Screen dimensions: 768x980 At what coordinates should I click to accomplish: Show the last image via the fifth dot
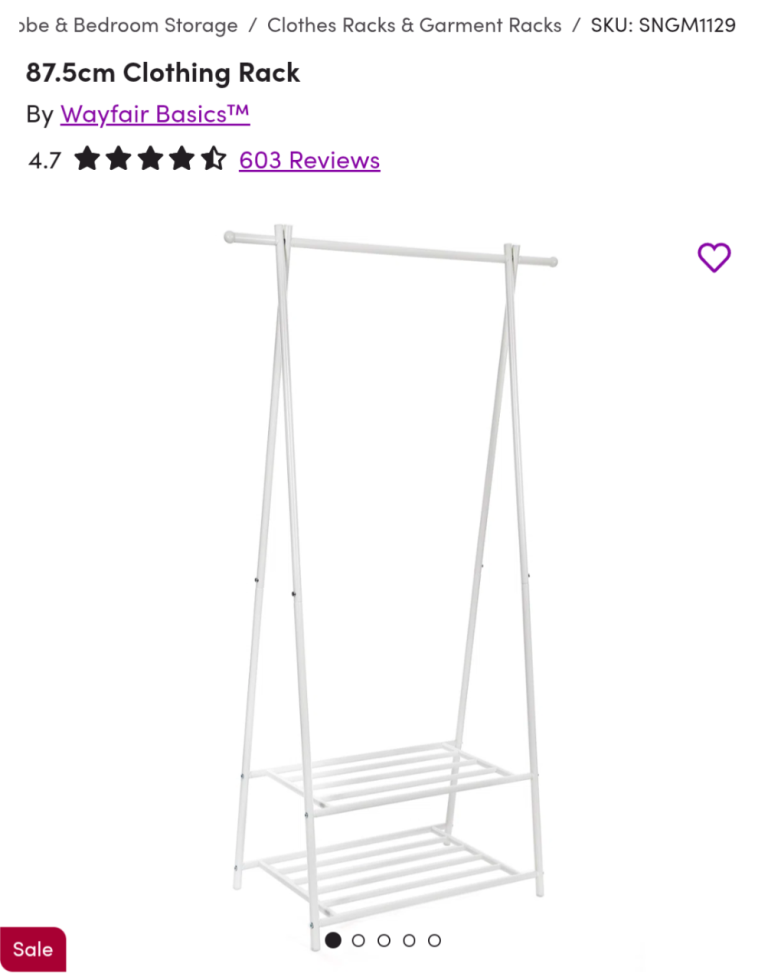[x=434, y=940]
